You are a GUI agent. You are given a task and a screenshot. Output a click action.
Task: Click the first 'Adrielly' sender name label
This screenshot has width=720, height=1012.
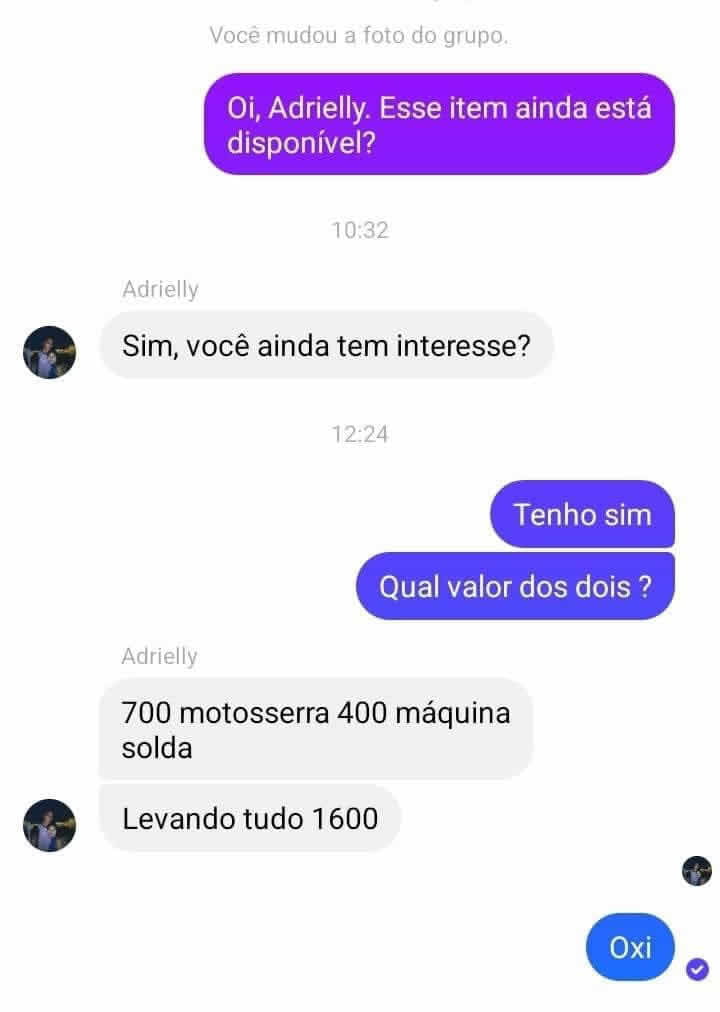[x=159, y=289]
